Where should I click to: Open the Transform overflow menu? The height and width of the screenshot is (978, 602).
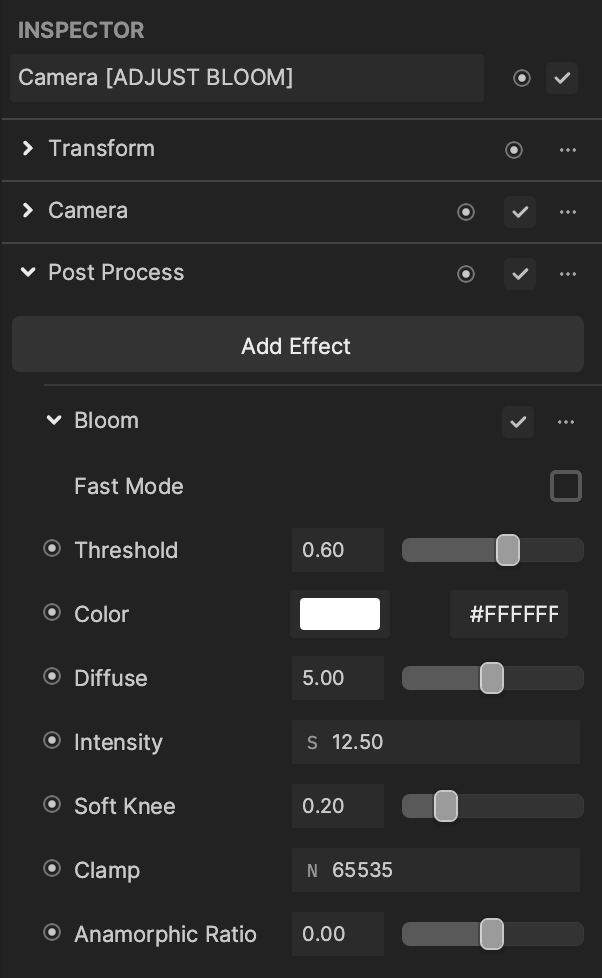tap(568, 150)
